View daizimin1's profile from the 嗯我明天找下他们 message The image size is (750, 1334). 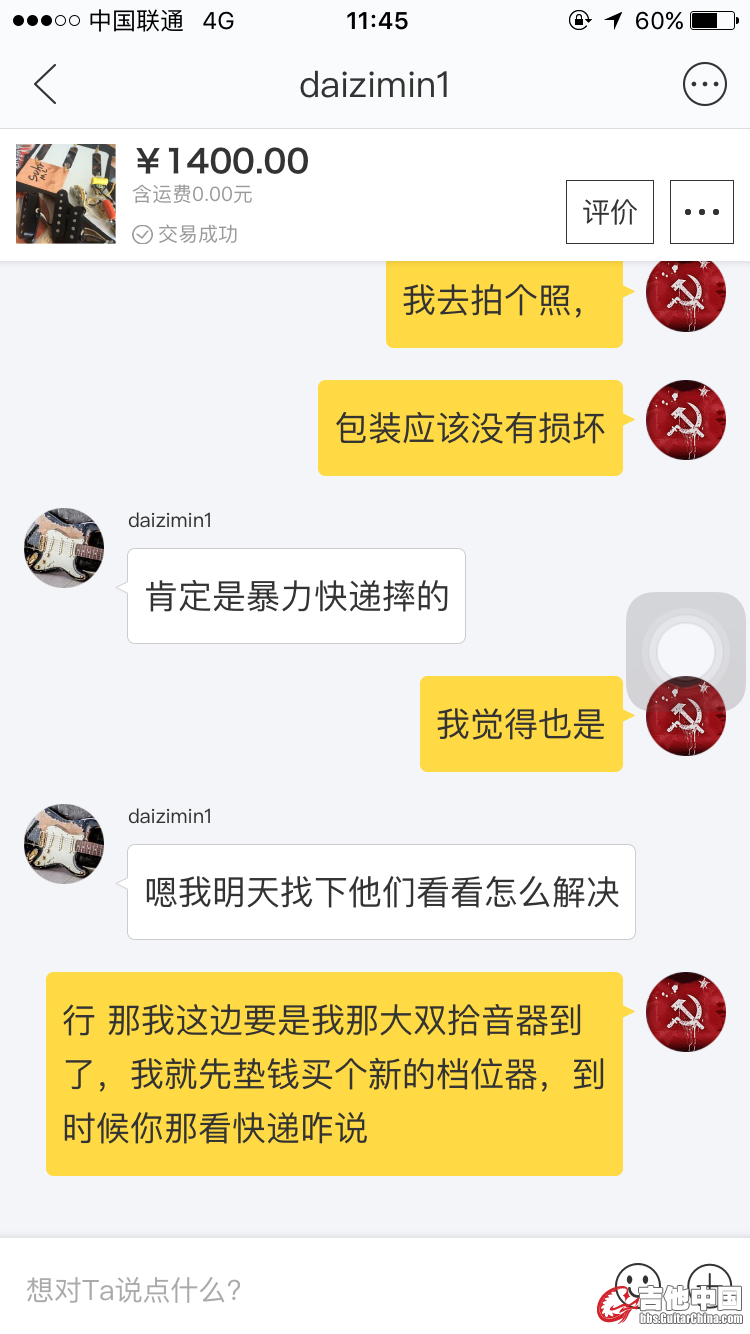tap(64, 844)
